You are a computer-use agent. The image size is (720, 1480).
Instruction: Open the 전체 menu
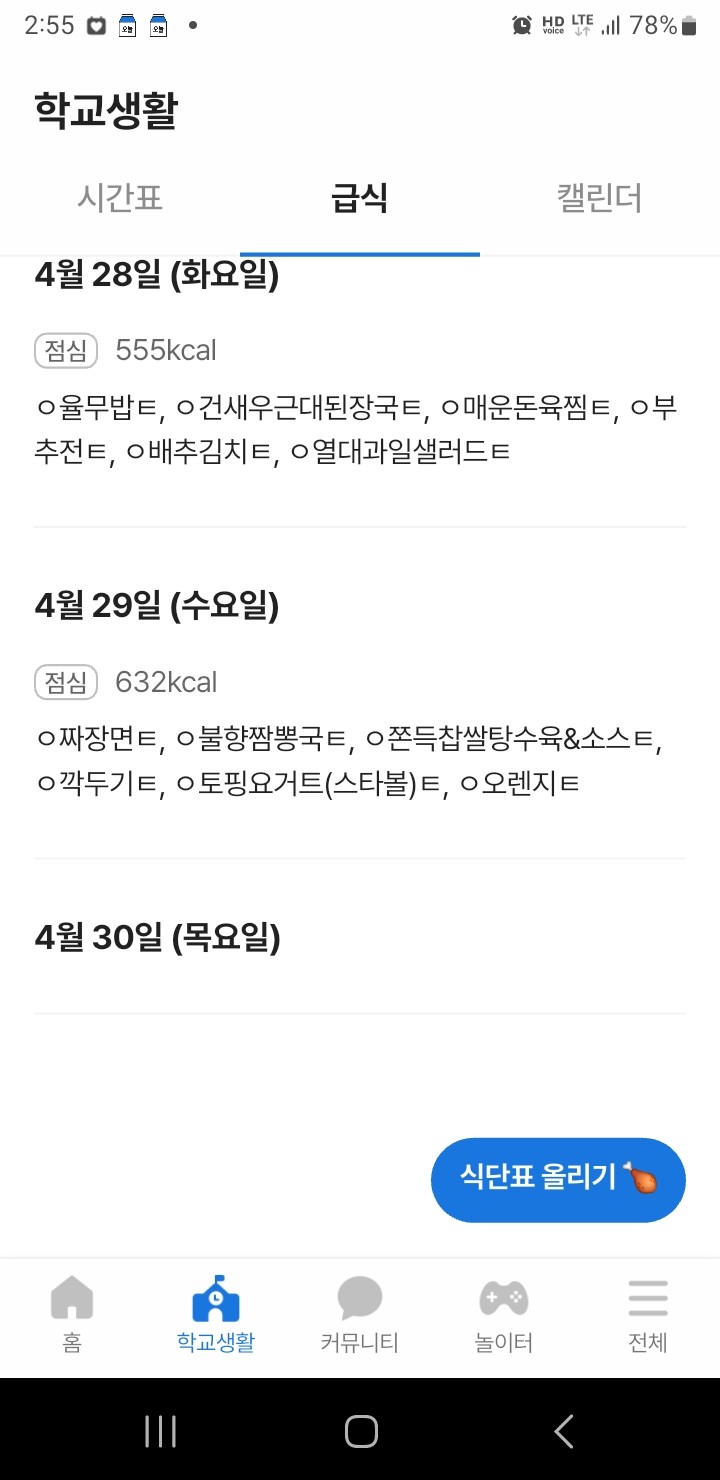pos(647,1314)
